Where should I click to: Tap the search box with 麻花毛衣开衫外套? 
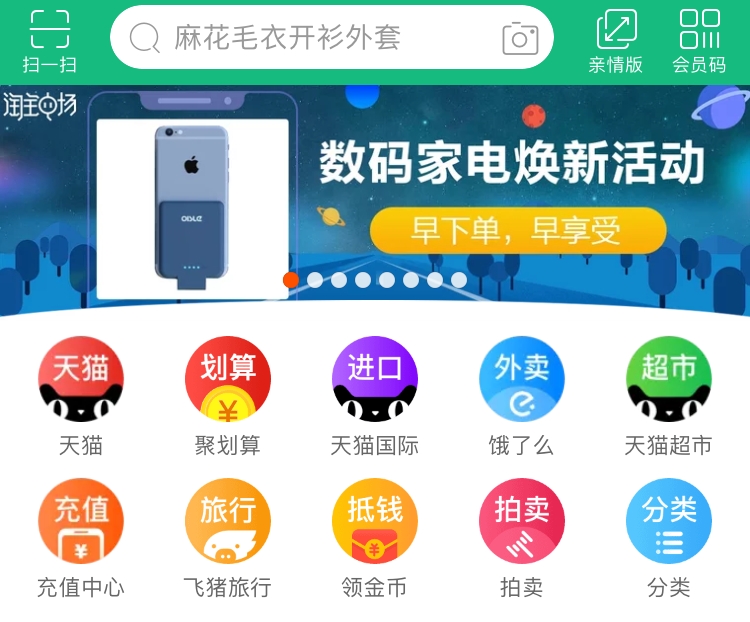[x=300, y=38]
